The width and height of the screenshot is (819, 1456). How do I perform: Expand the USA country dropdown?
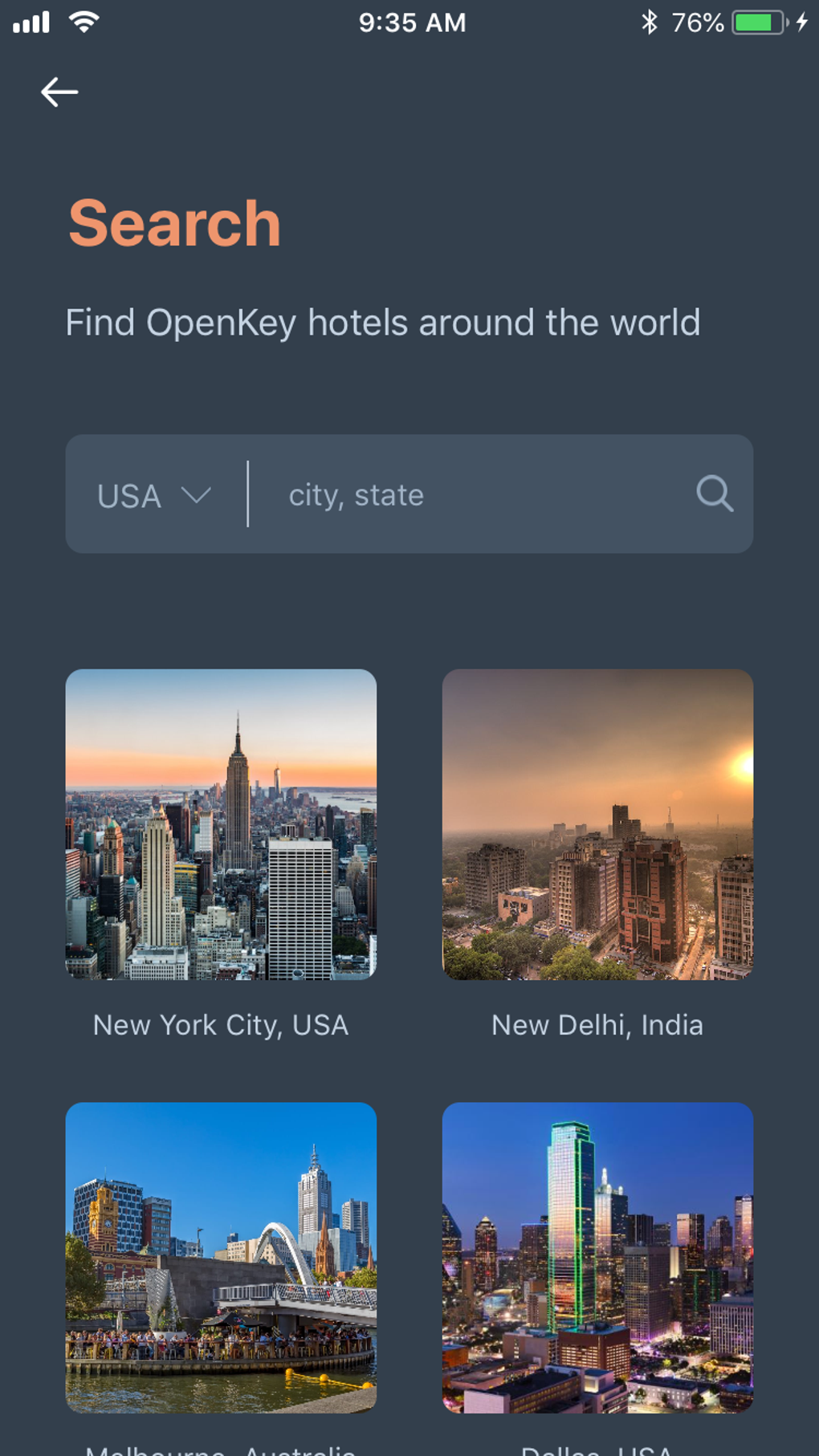tap(154, 495)
